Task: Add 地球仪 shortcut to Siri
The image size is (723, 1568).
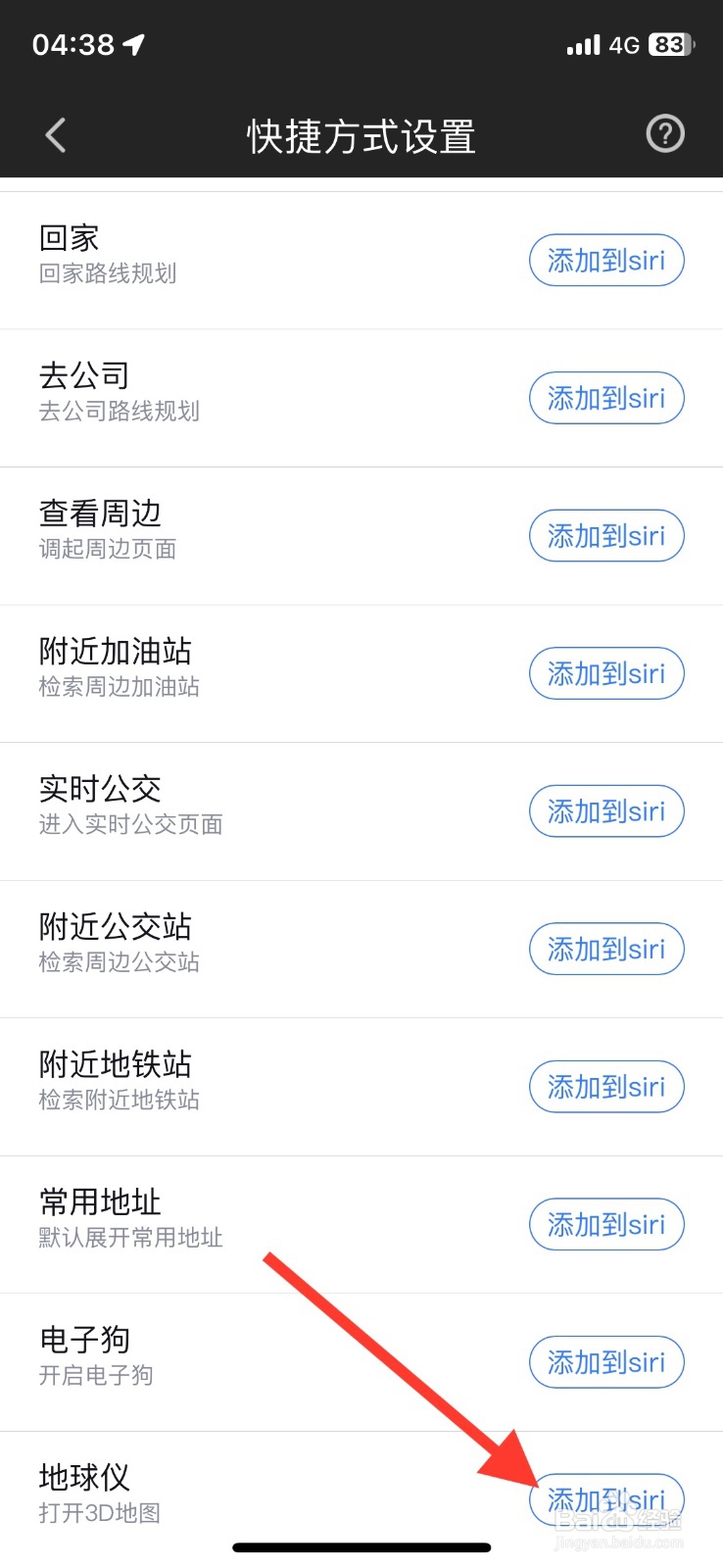Action: click(606, 1499)
